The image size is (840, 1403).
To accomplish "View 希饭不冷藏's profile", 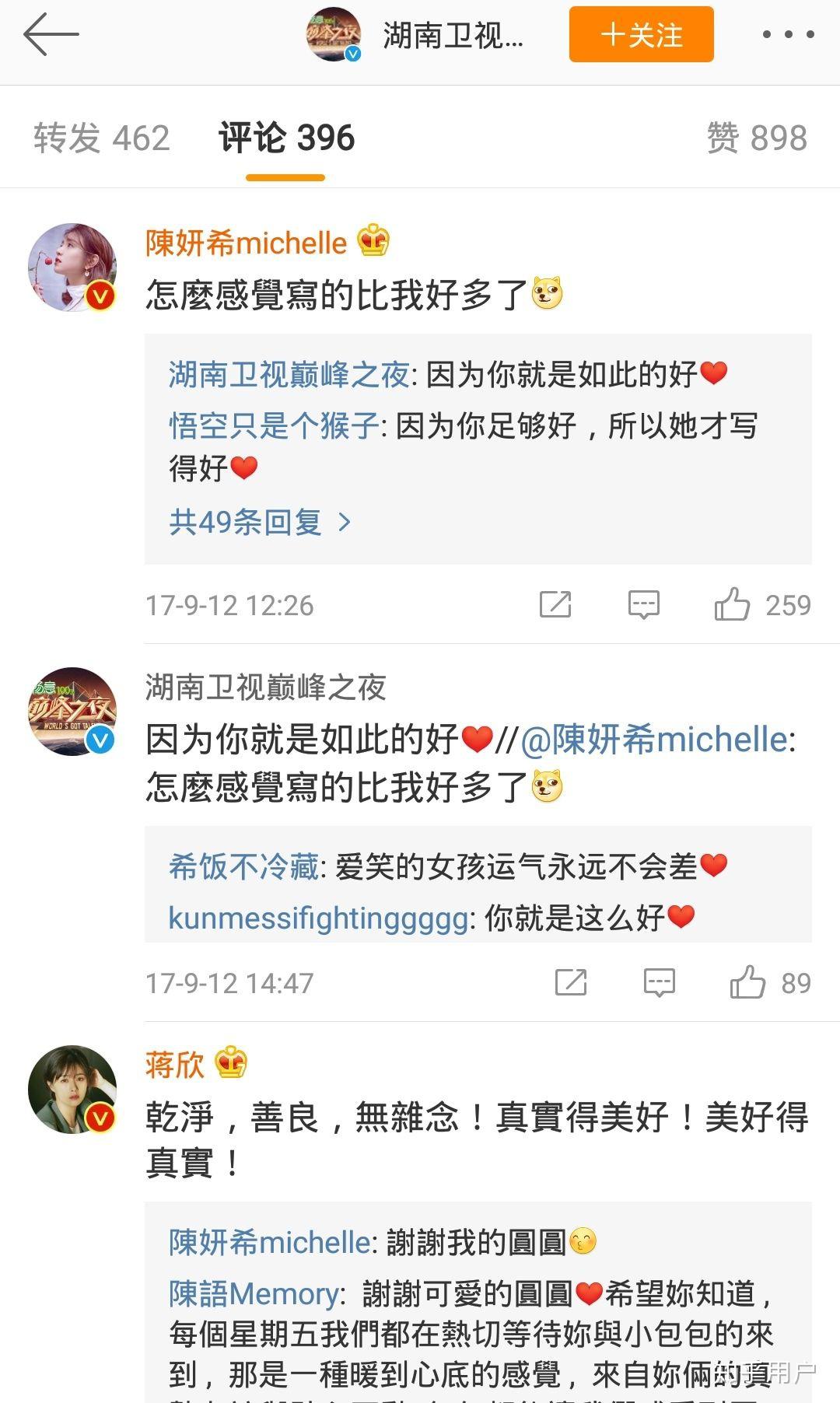I will coord(243,866).
